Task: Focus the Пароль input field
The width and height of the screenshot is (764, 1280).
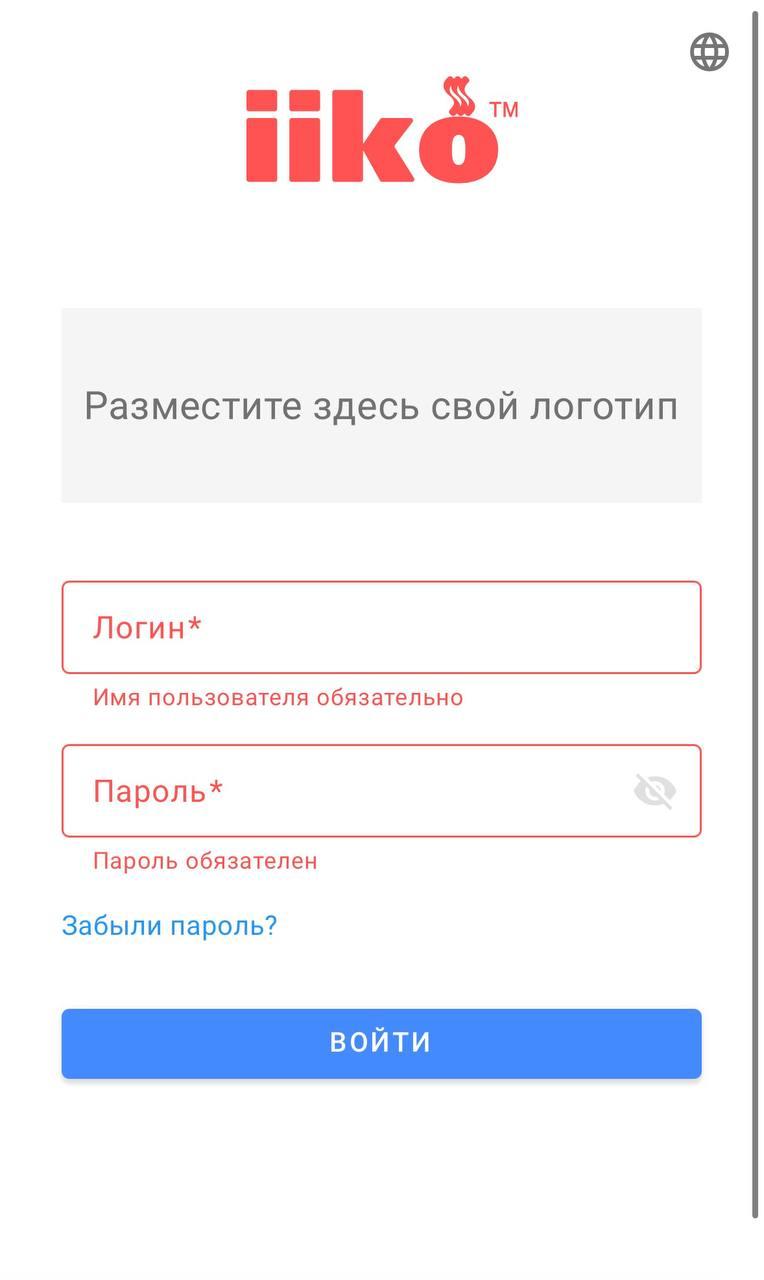Action: point(340,791)
